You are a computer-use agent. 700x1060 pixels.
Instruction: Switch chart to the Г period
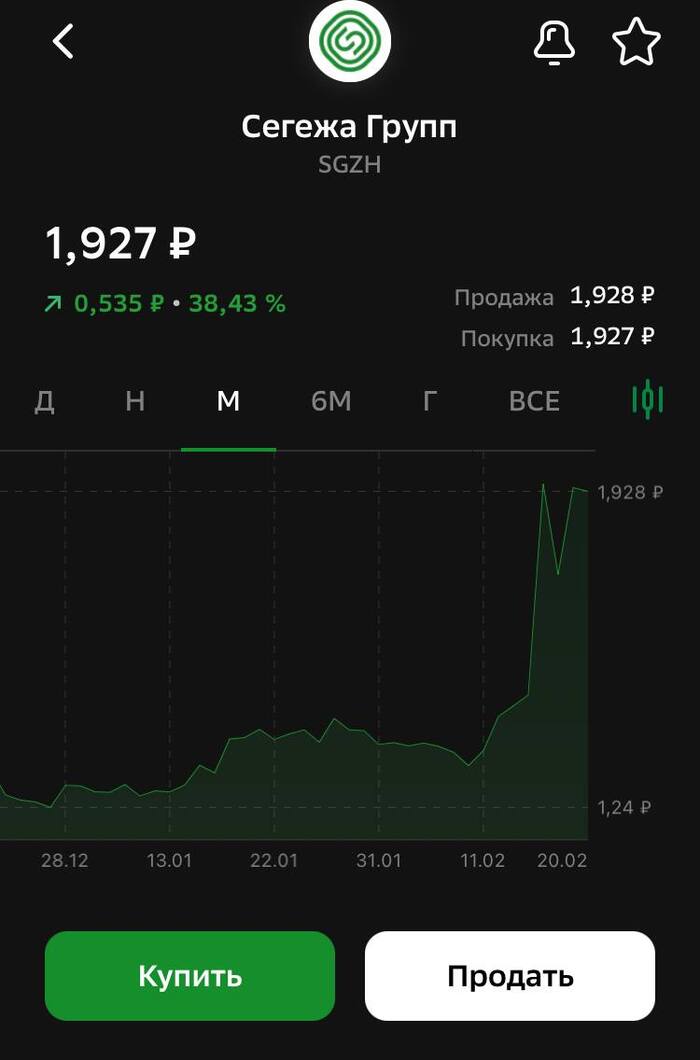tap(430, 402)
